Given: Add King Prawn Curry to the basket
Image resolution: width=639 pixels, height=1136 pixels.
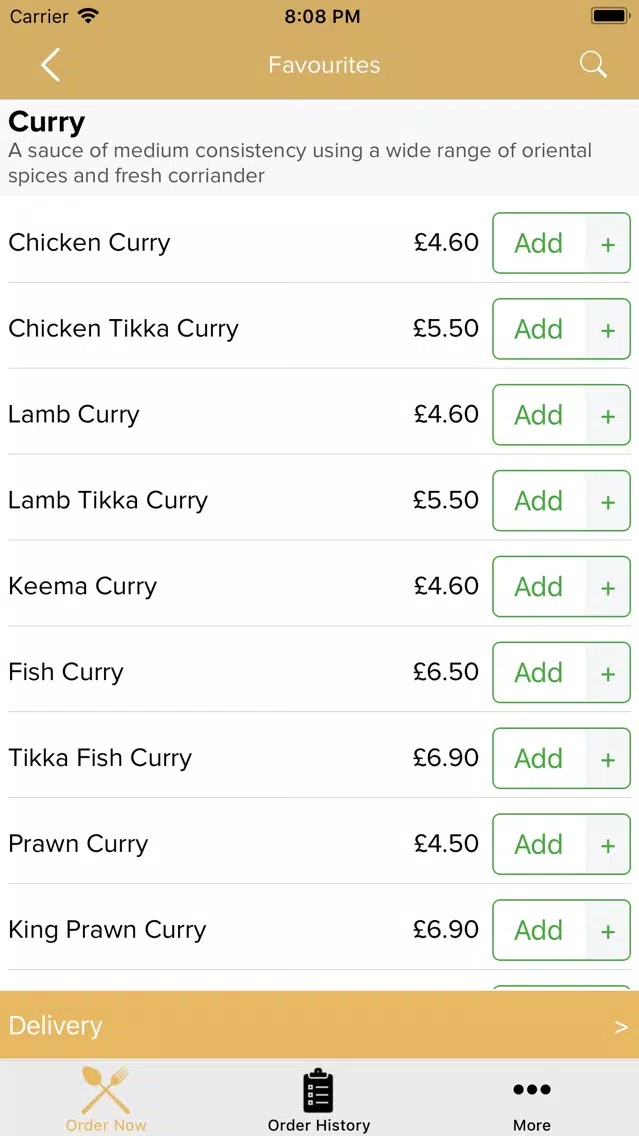Looking at the screenshot, I should (561, 930).
